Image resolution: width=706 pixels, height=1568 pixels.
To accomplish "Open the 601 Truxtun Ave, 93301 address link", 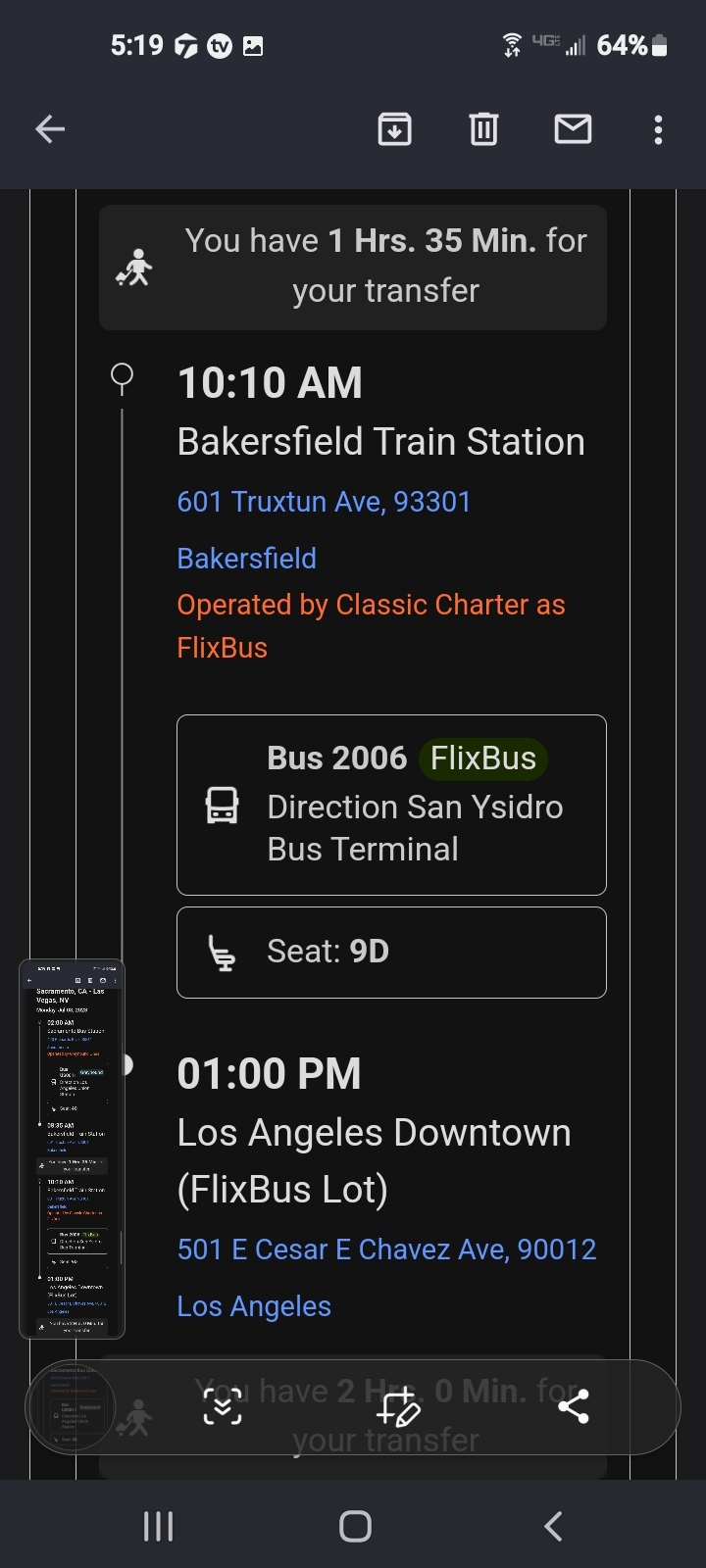I will click(324, 502).
